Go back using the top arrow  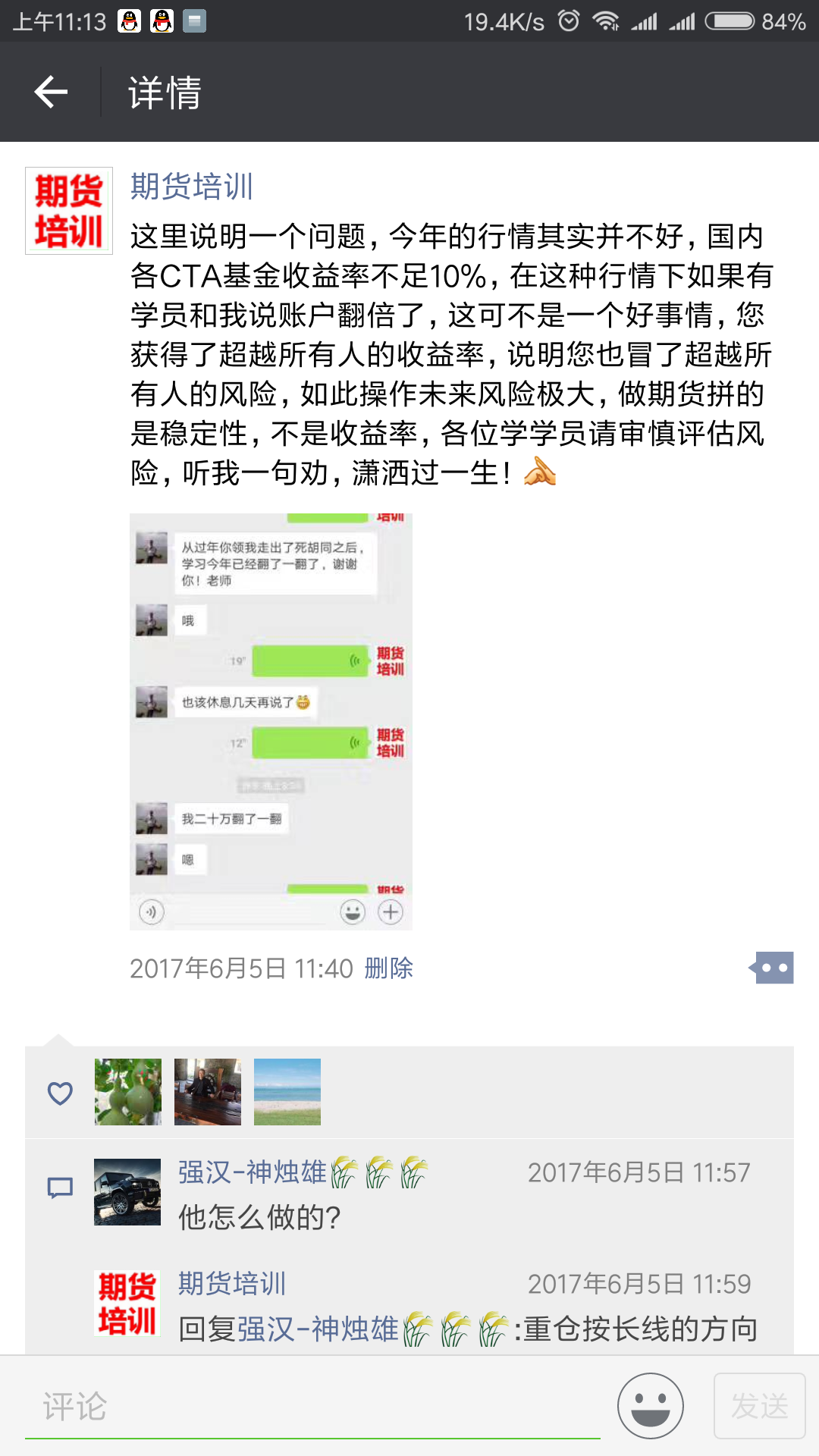click(51, 93)
